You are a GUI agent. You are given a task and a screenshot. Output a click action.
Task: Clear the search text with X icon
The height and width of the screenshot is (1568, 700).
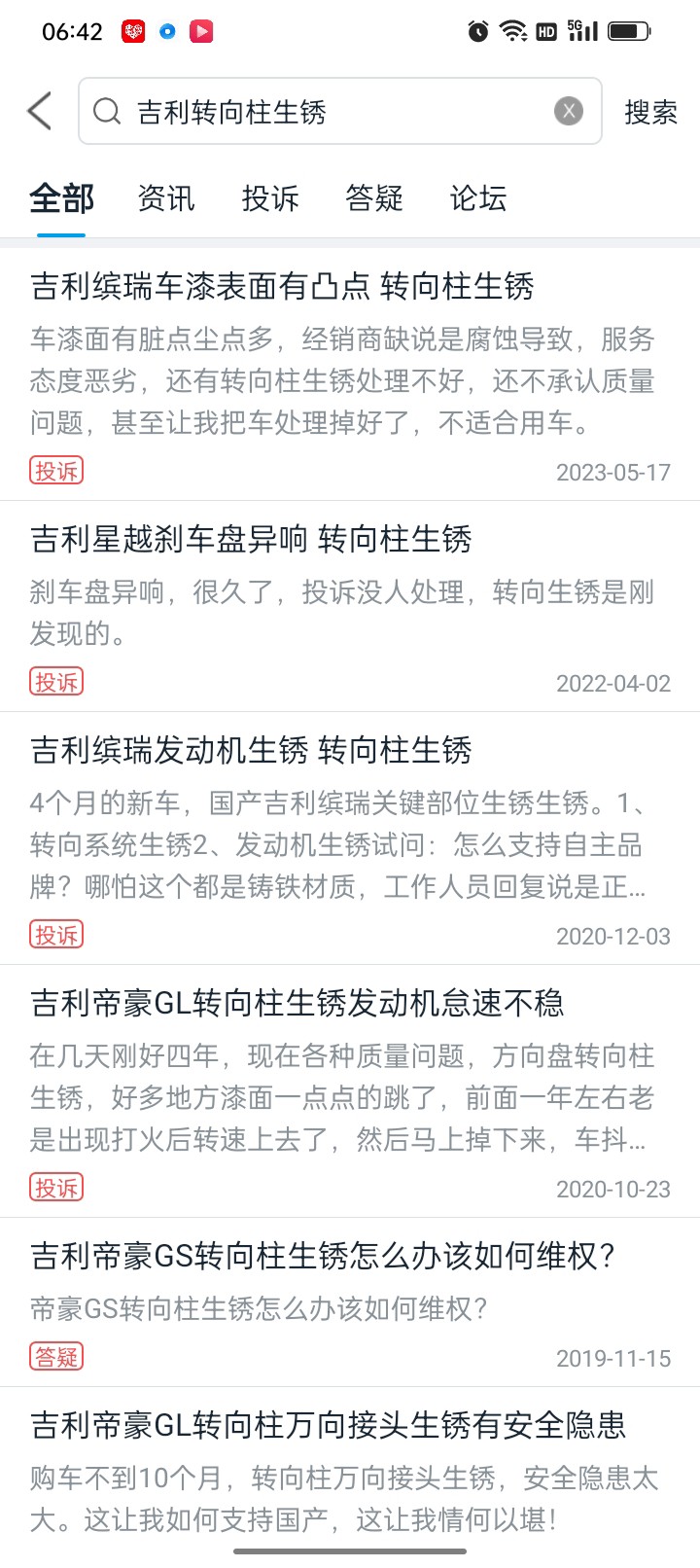569,111
